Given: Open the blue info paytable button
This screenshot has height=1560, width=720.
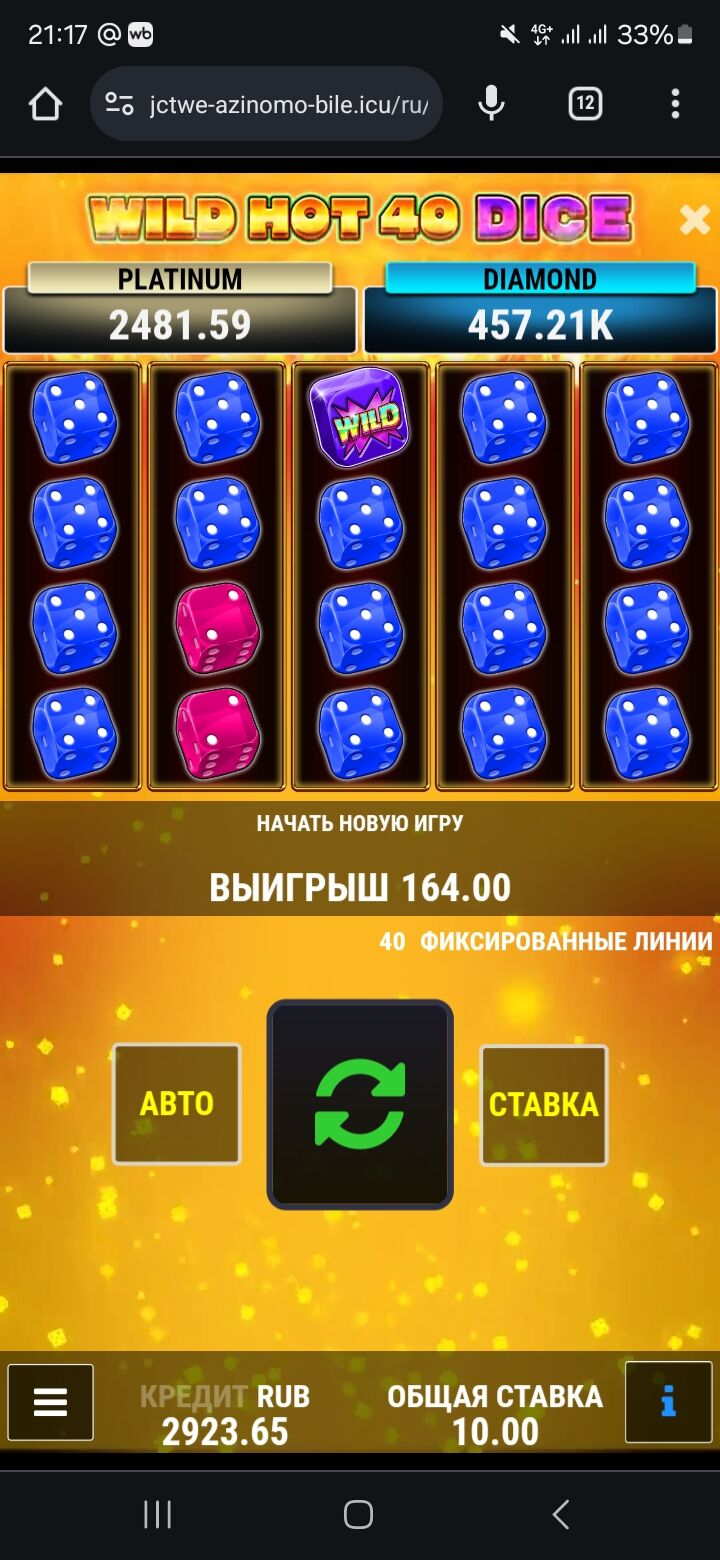Looking at the screenshot, I should pyautogui.click(x=668, y=1402).
